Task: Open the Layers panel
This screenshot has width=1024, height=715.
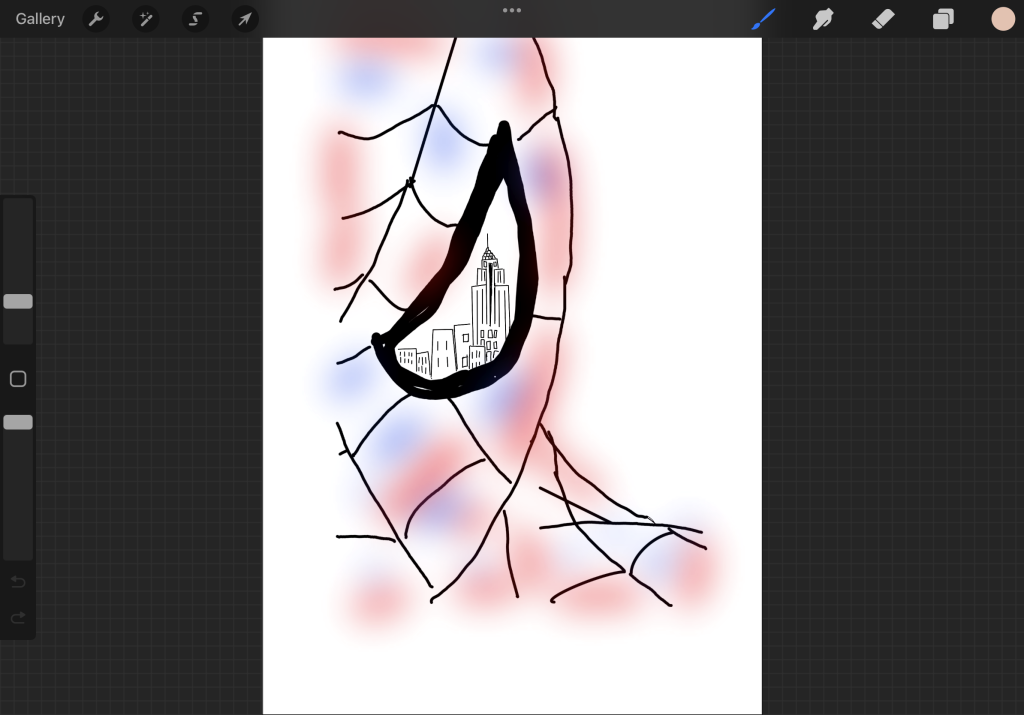Action: coord(943,19)
